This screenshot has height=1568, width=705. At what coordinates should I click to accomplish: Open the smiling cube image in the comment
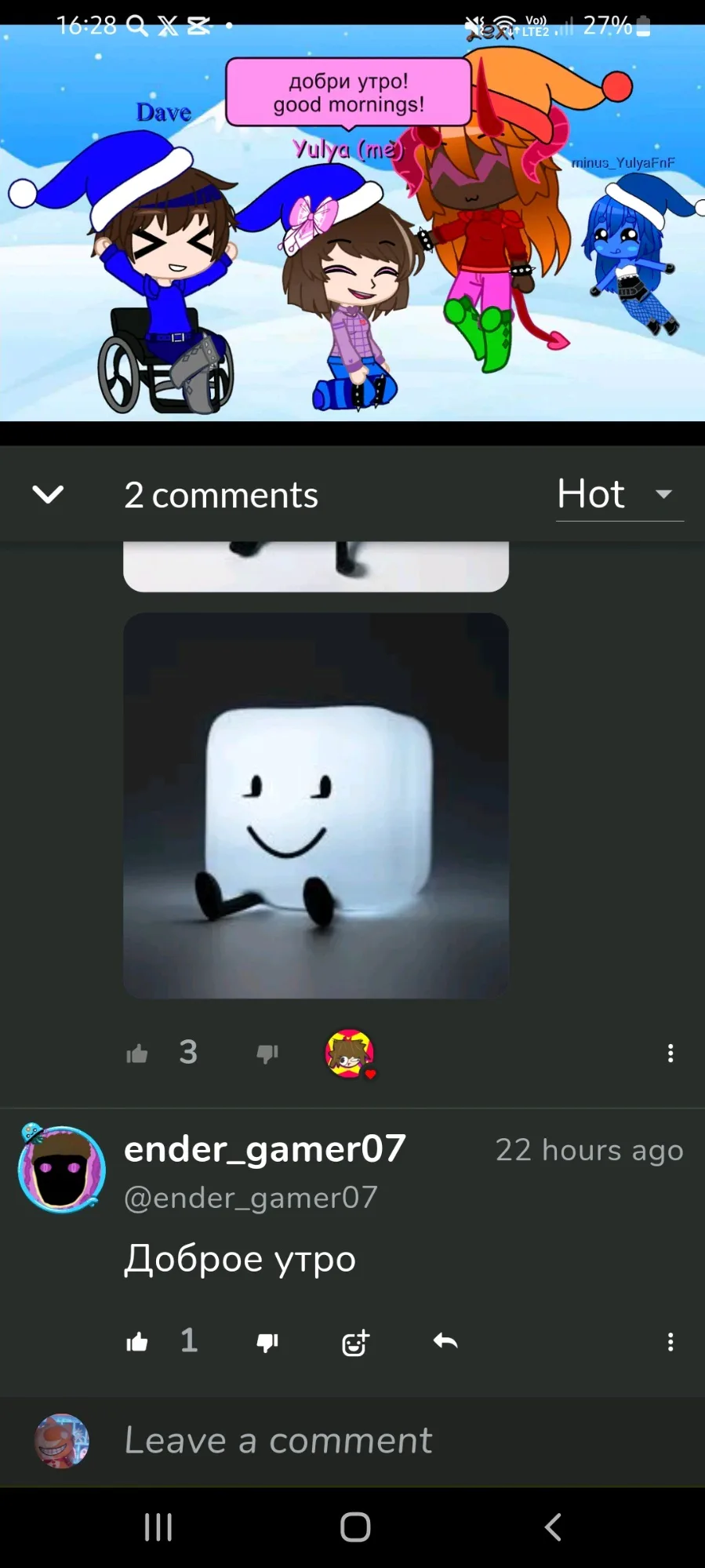tap(316, 806)
